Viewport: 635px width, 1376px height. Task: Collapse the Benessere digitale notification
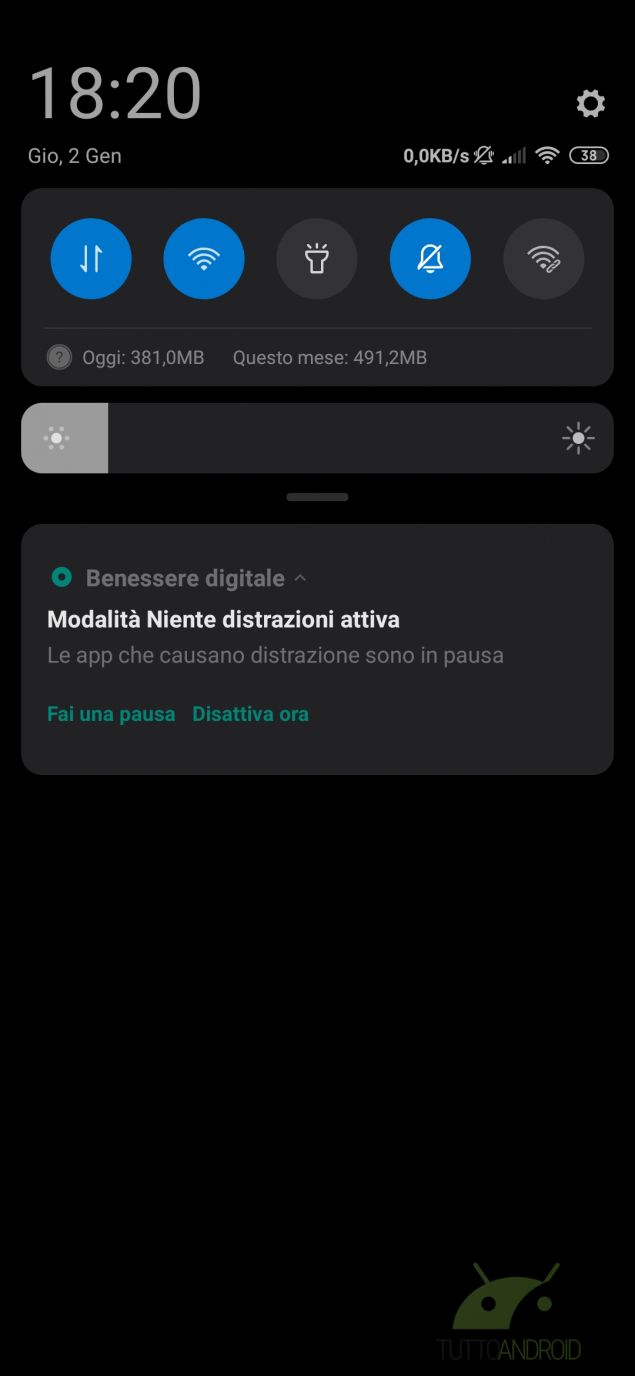point(300,578)
